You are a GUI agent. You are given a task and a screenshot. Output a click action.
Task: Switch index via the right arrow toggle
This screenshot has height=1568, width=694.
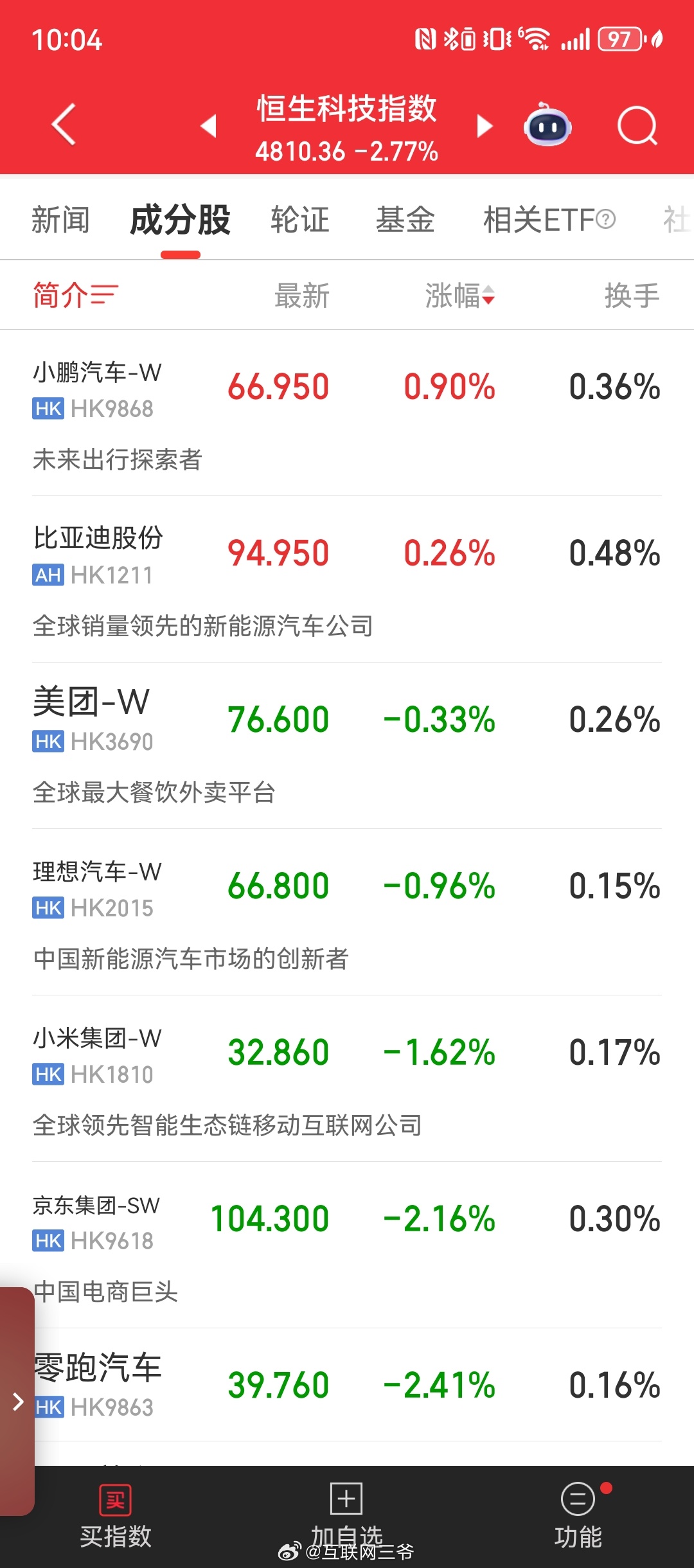point(485,127)
